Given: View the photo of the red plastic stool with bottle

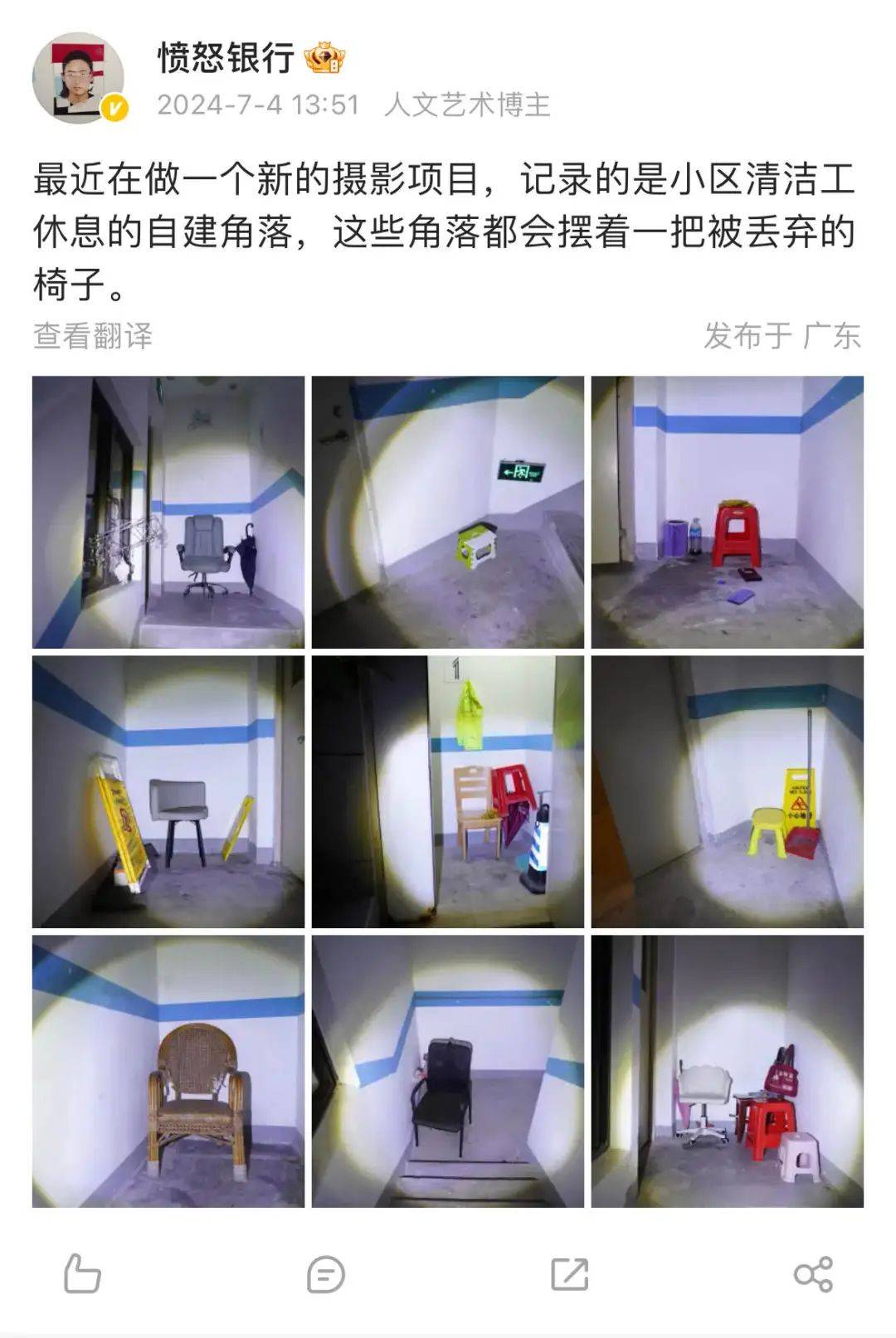Looking at the screenshot, I should tap(727, 512).
